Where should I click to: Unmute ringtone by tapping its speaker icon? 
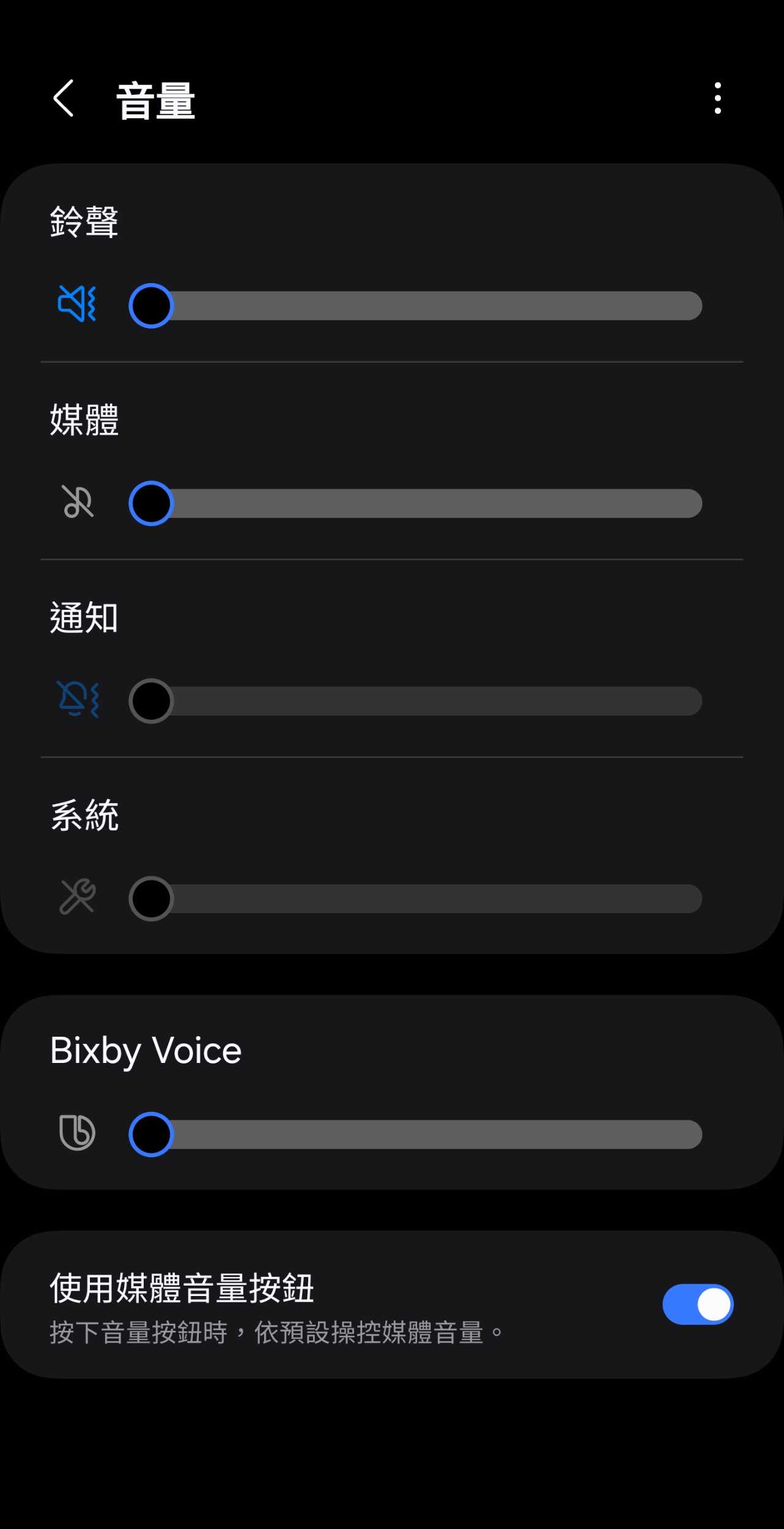click(x=77, y=304)
